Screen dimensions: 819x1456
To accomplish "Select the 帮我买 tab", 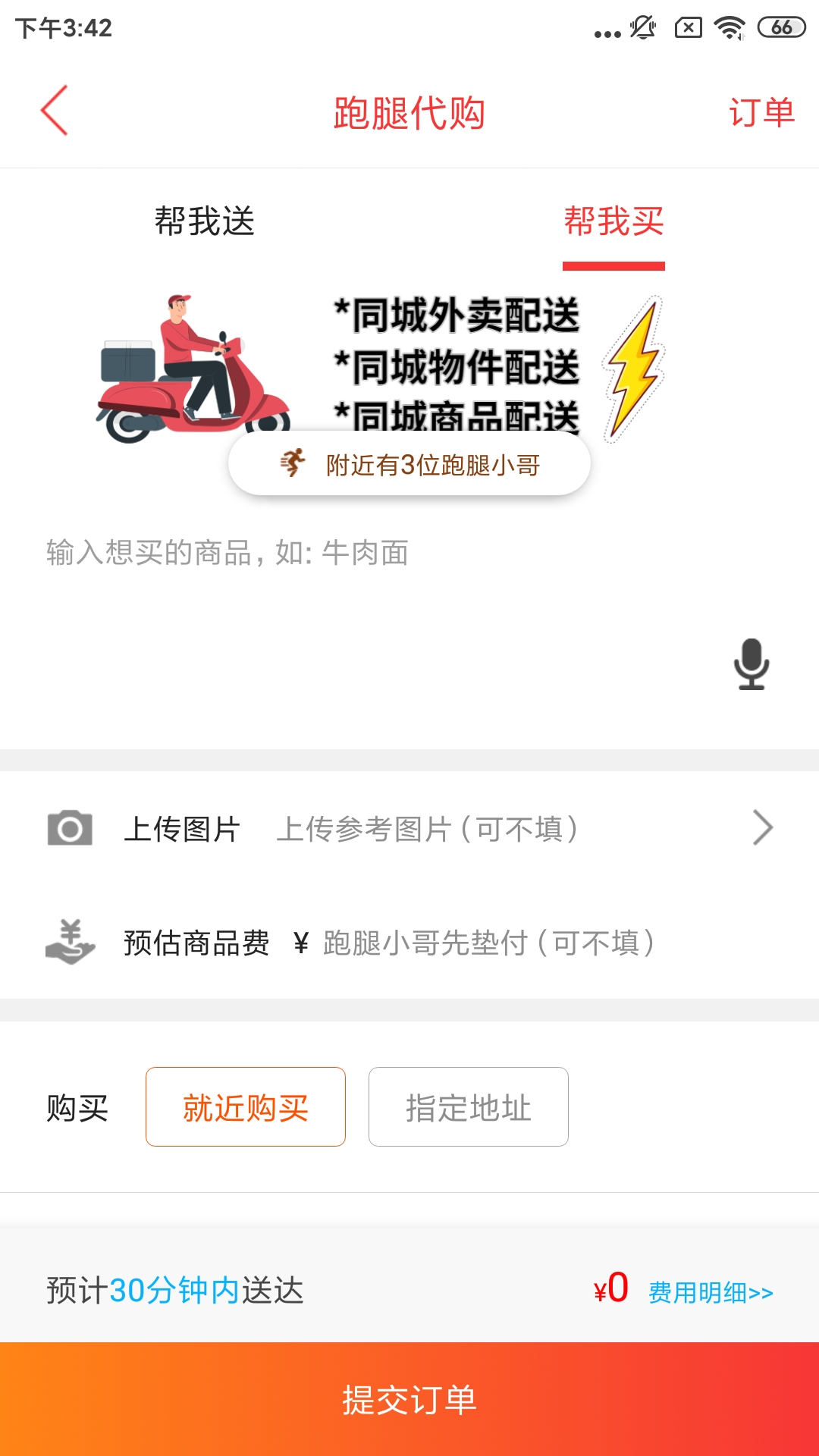I will (x=613, y=221).
